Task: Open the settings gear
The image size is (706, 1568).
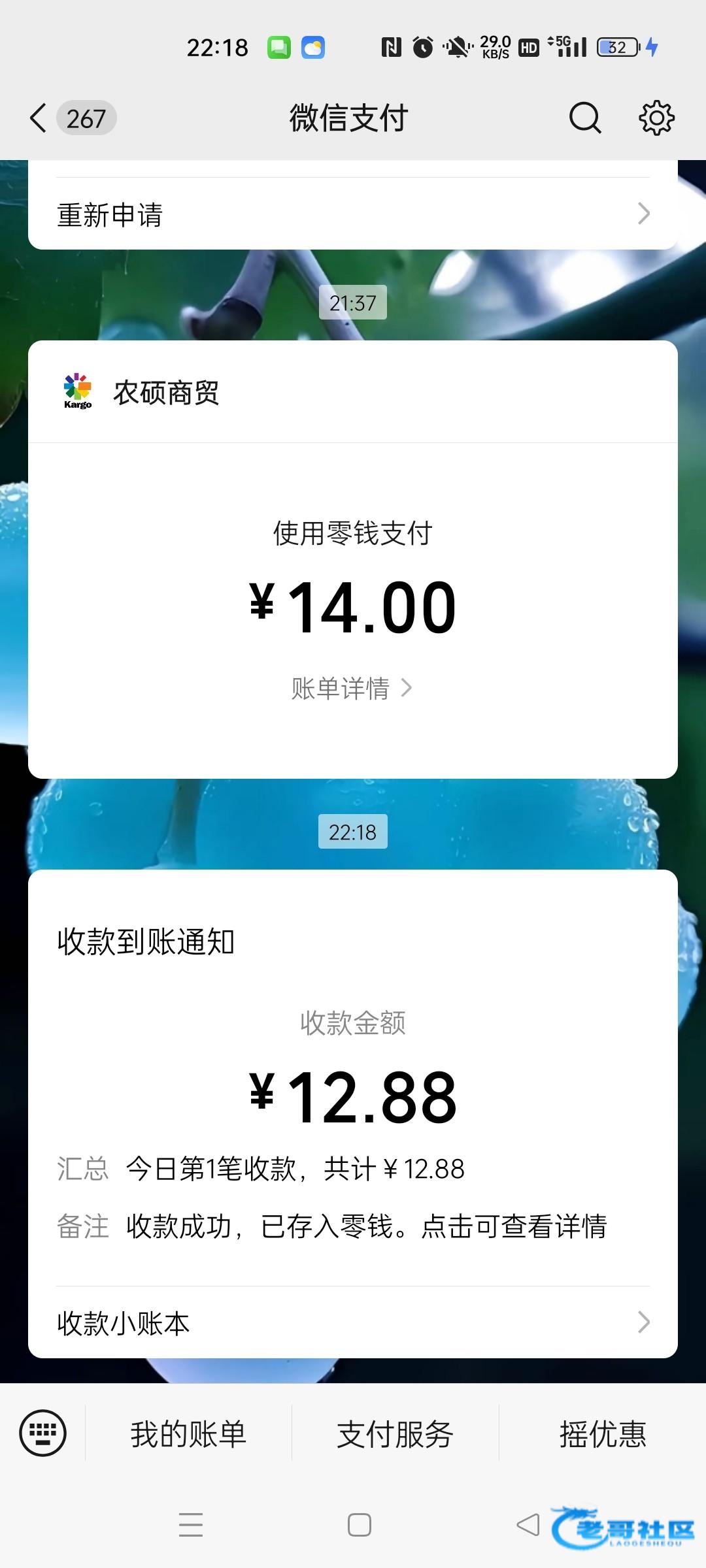Action: pyautogui.click(x=656, y=118)
